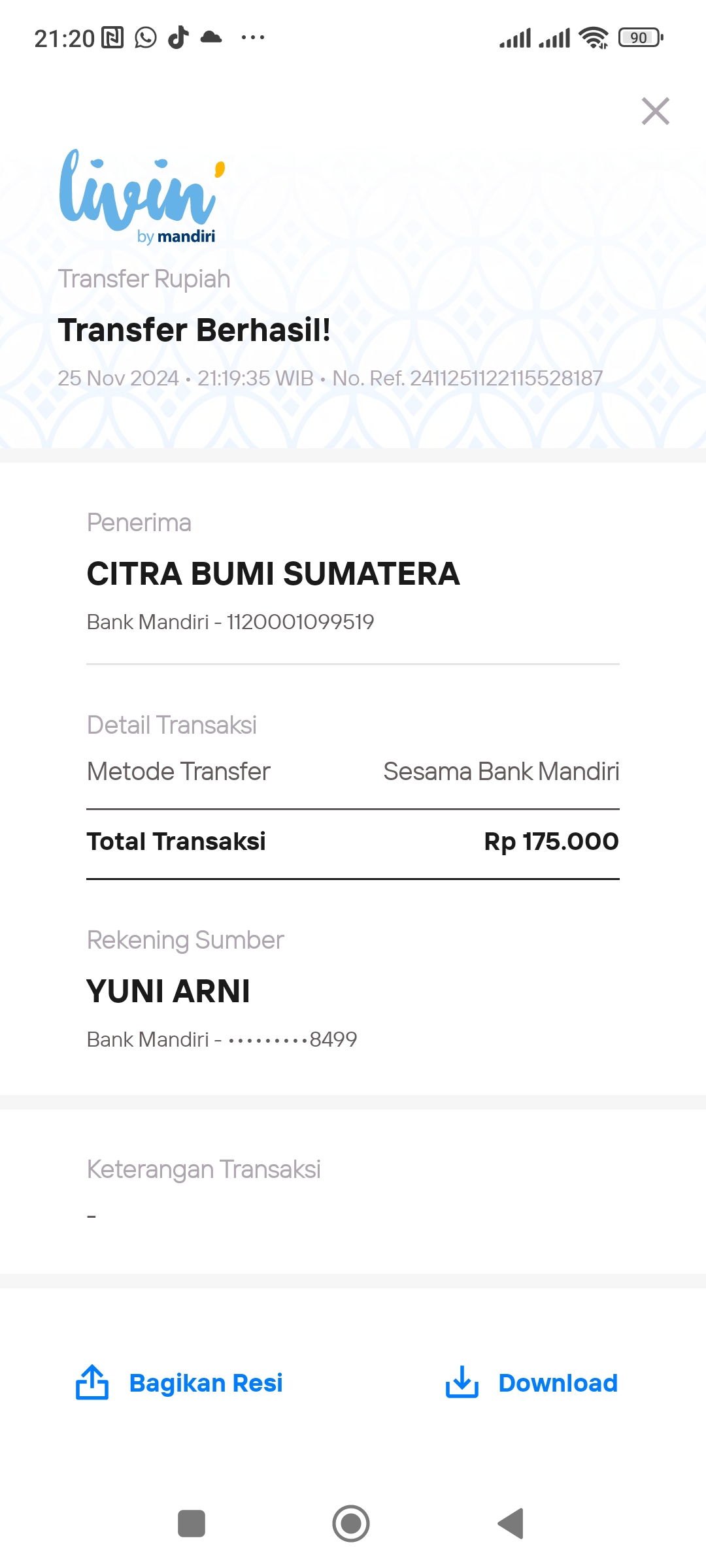
Task: Open recent apps with the square button
Action: pos(192,1524)
